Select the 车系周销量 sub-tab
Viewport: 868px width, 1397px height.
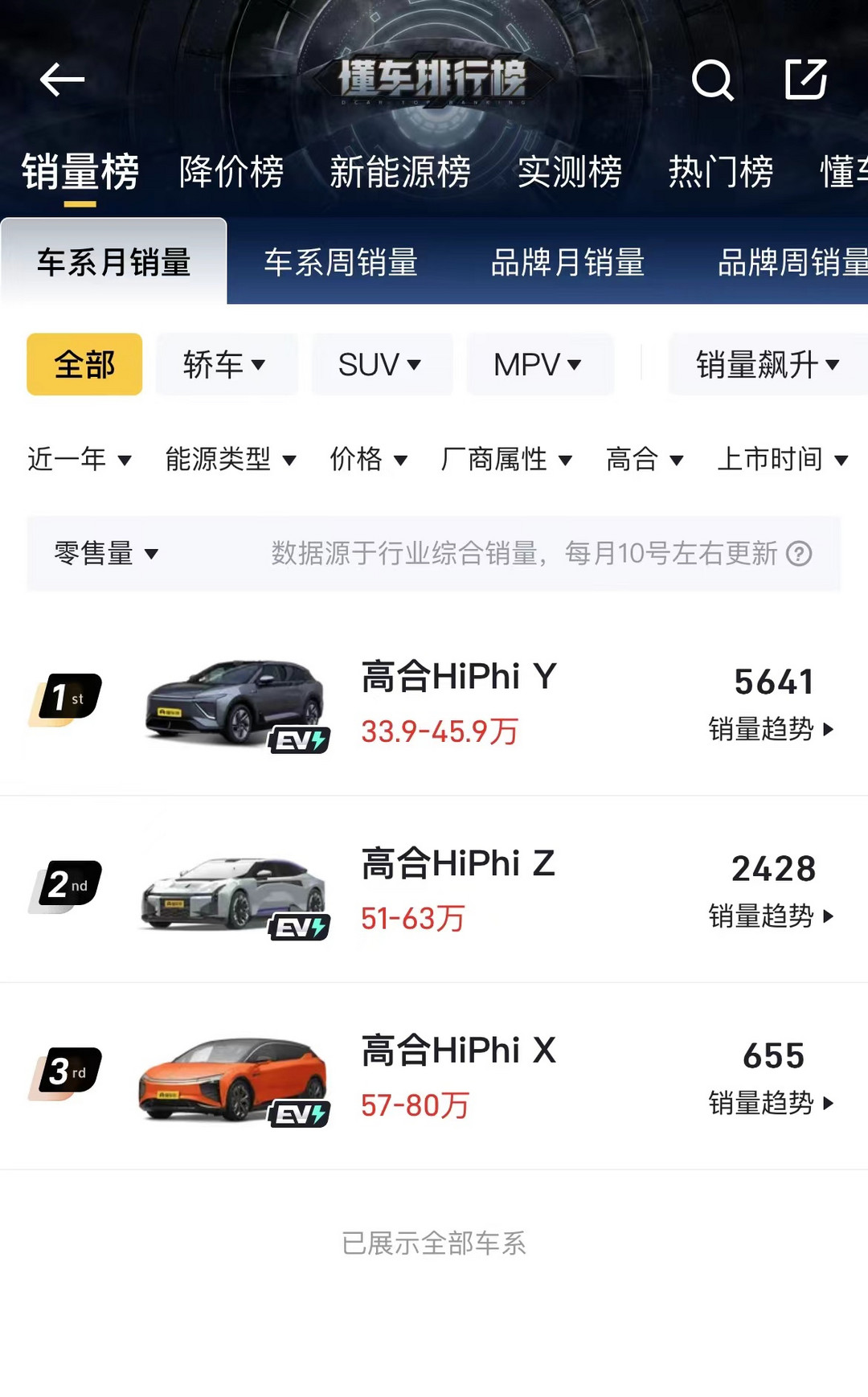pos(341,262)
